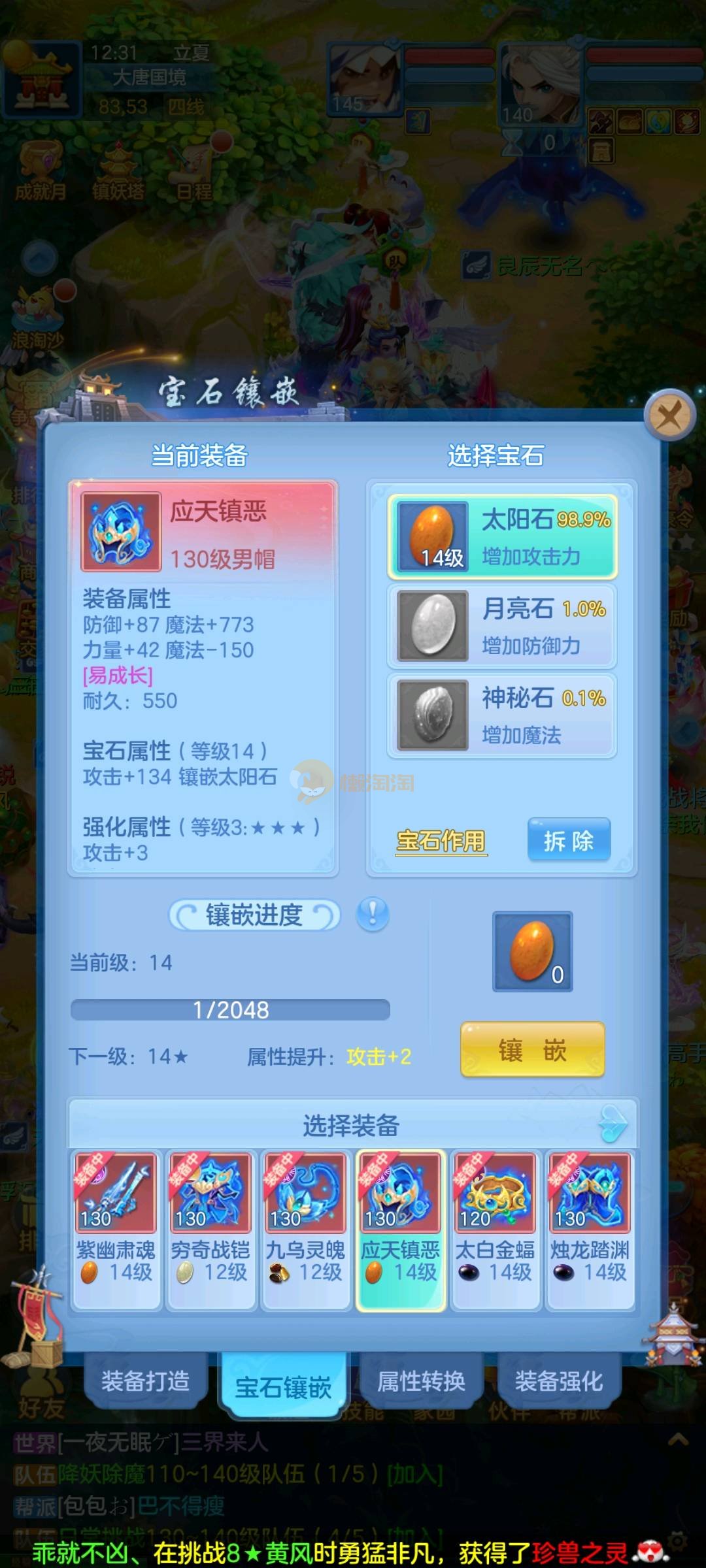Open the 镶嵌进度 info exclamation icon

[x=373, y=913]
